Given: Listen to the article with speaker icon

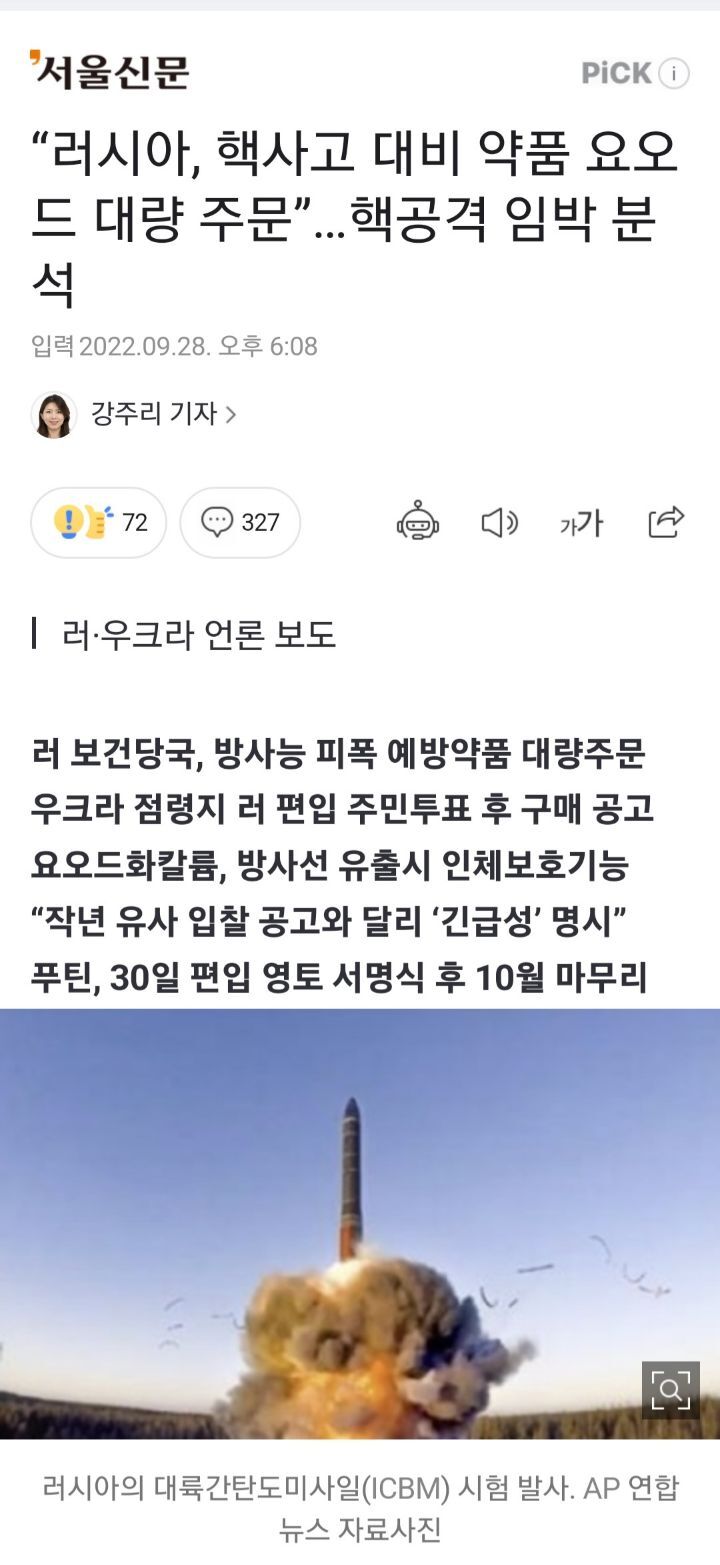Looking at the screenshot, I should tap(499, 522).
